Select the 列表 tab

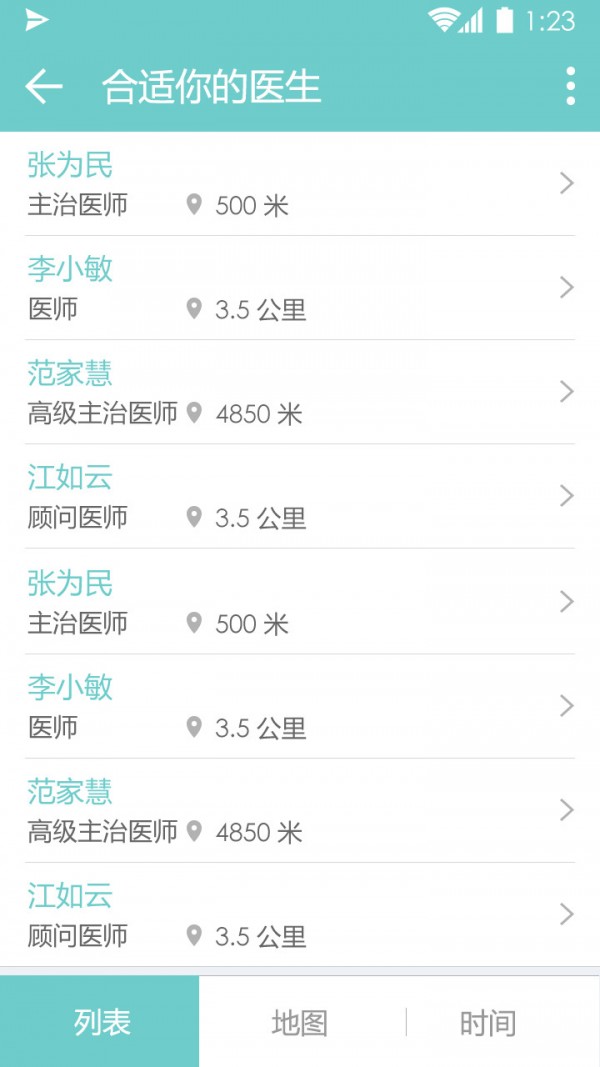[x=101, y=1022]
